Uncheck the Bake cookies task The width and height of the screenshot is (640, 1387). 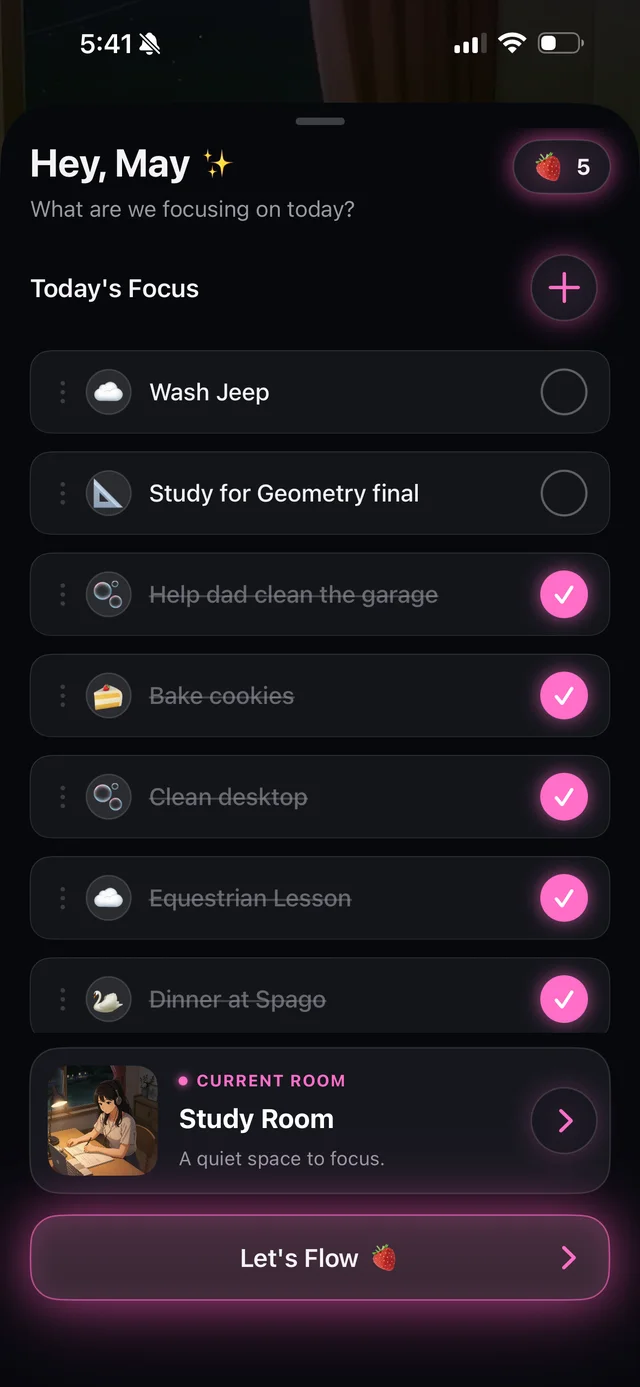[564, 696]
